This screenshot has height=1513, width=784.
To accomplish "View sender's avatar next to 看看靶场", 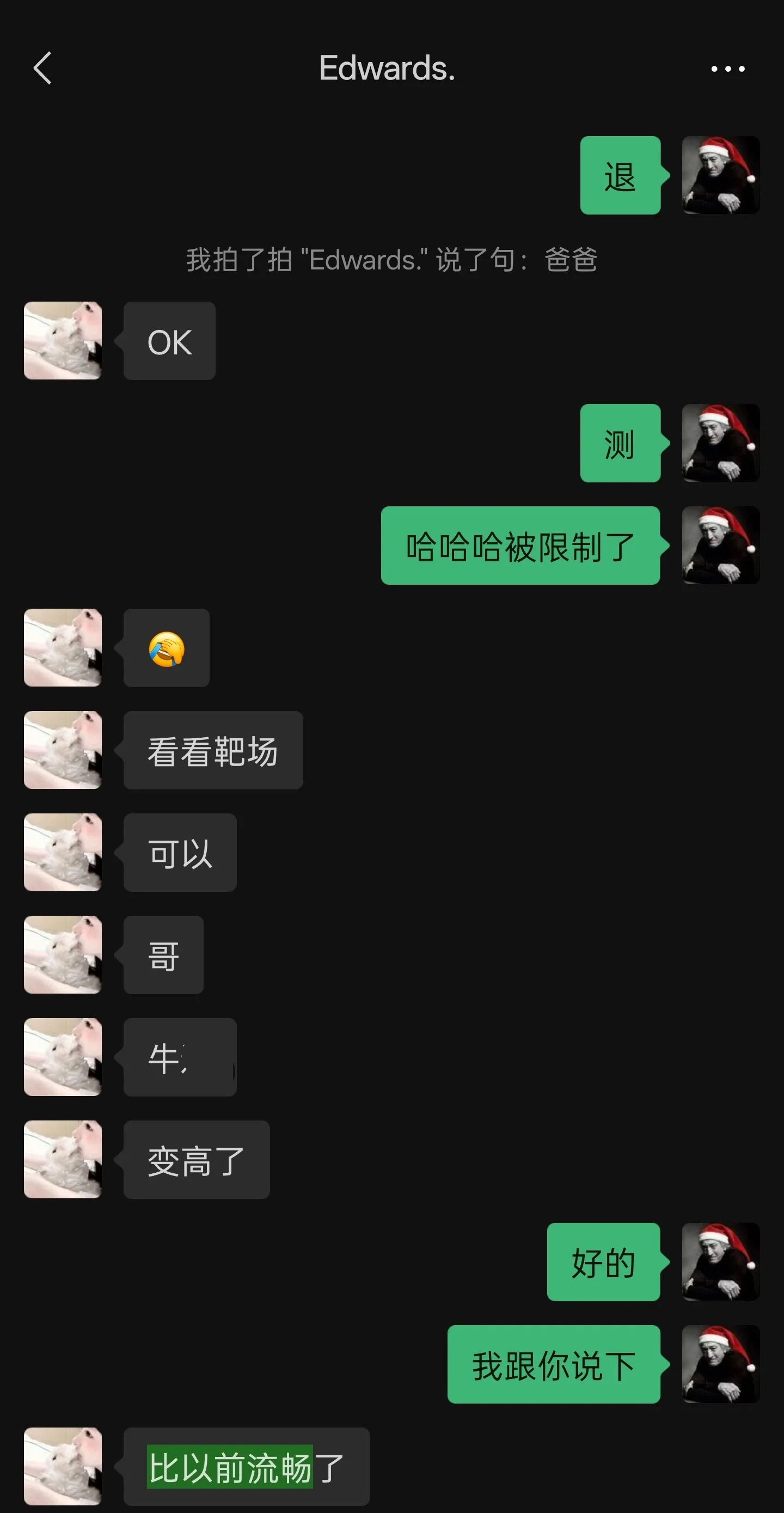I will point(63,750).
